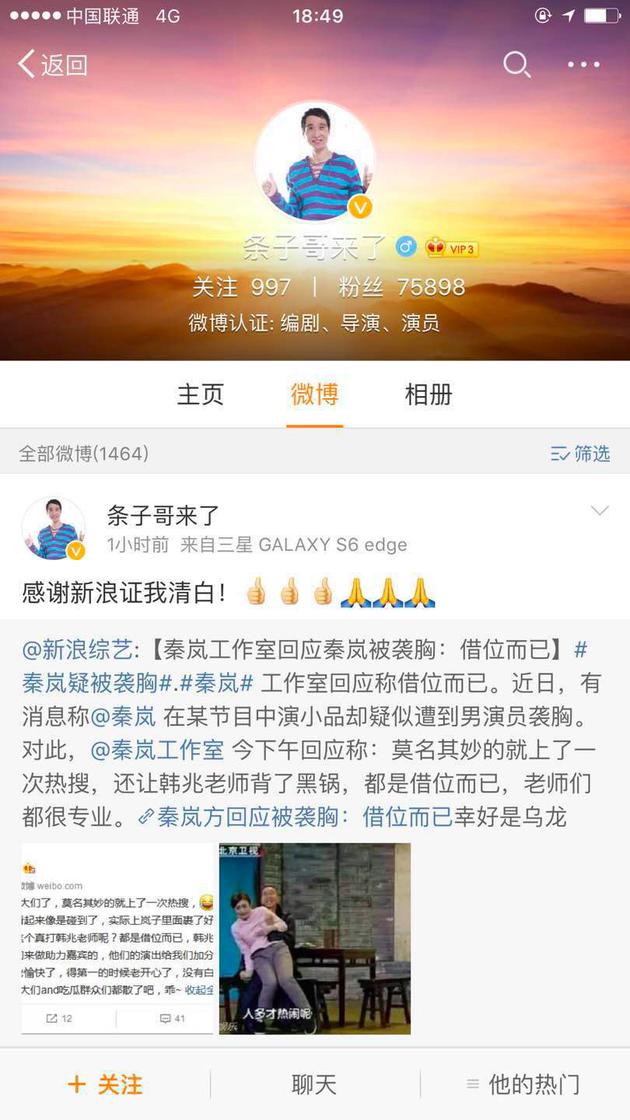Open search on the profile page
Image resolution: width=630 pixels, height=1120 pixels.
[516, 64]
